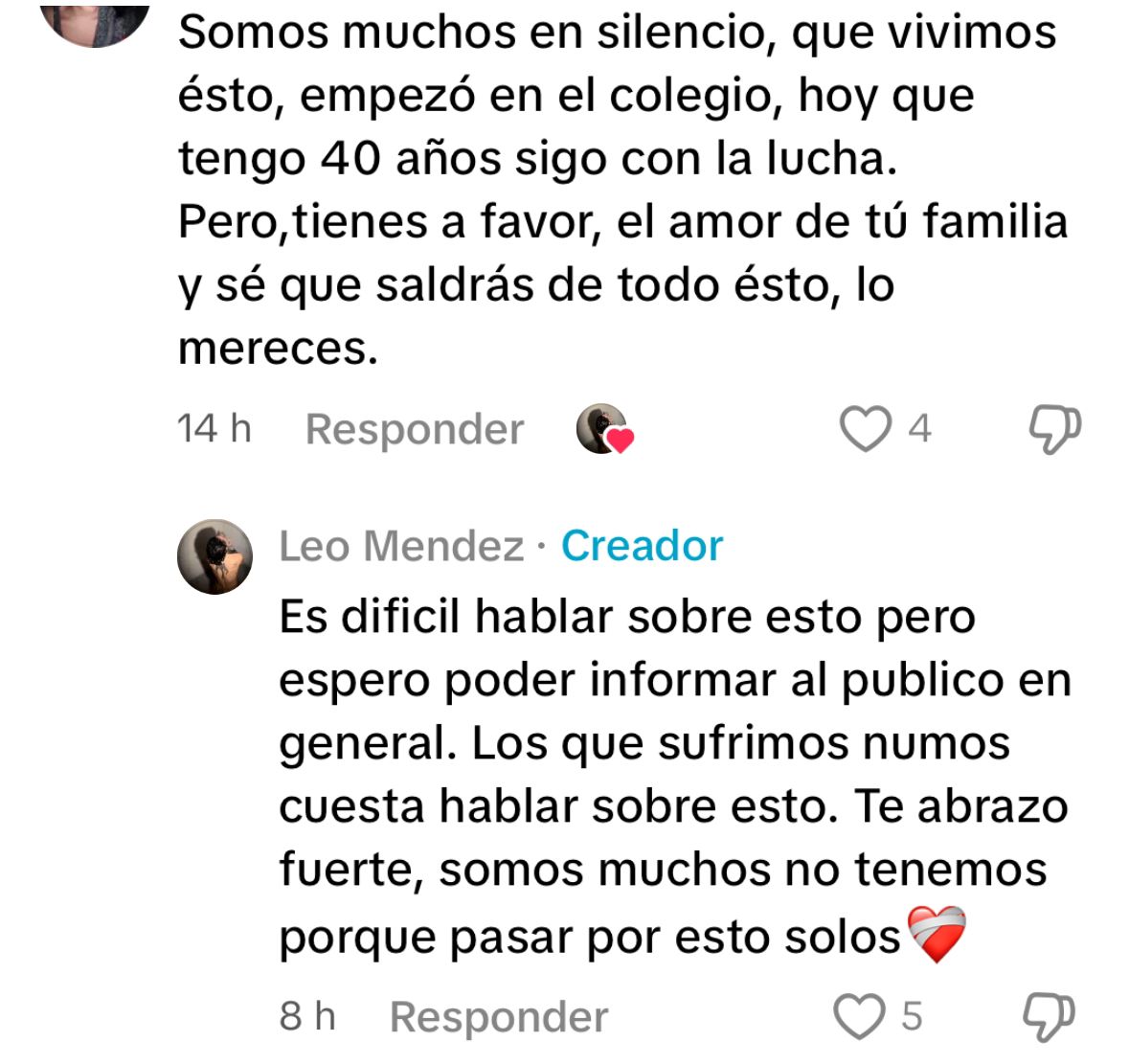The image size is (1129, 1064).
Task: Dislike Leo Mendez's reply
Action: point(1050,1016)
